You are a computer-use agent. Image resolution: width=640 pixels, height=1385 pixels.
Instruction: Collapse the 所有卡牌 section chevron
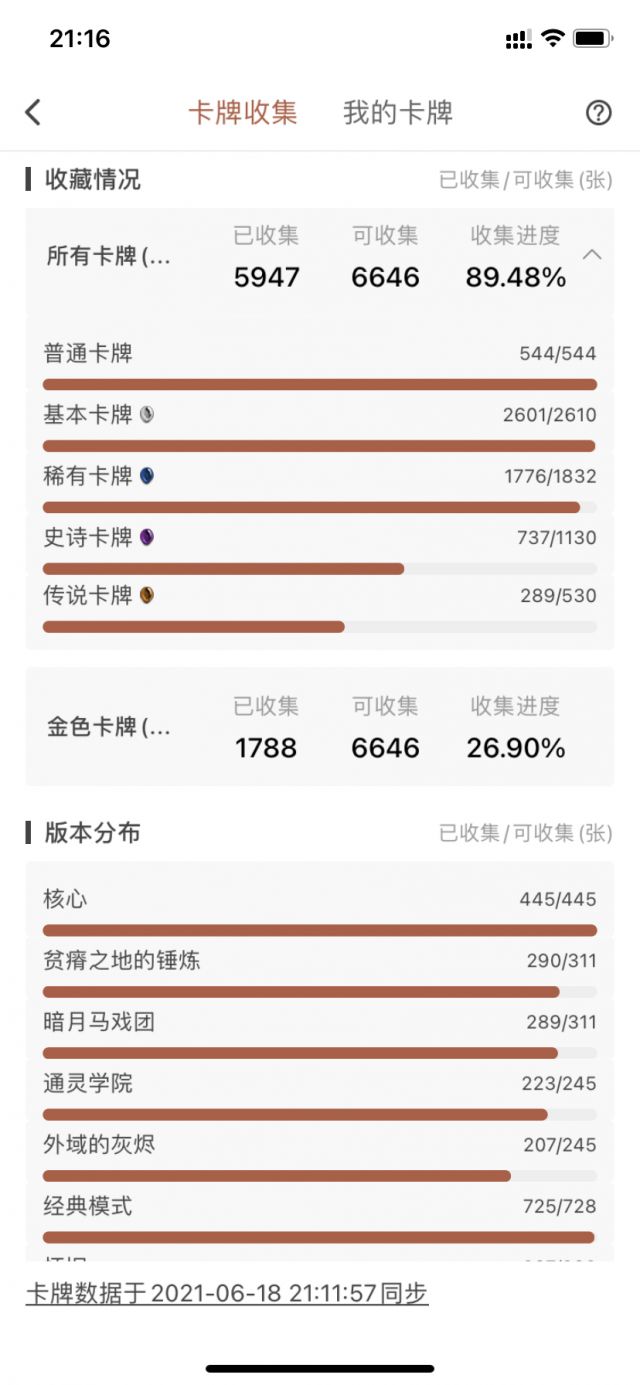592,254
